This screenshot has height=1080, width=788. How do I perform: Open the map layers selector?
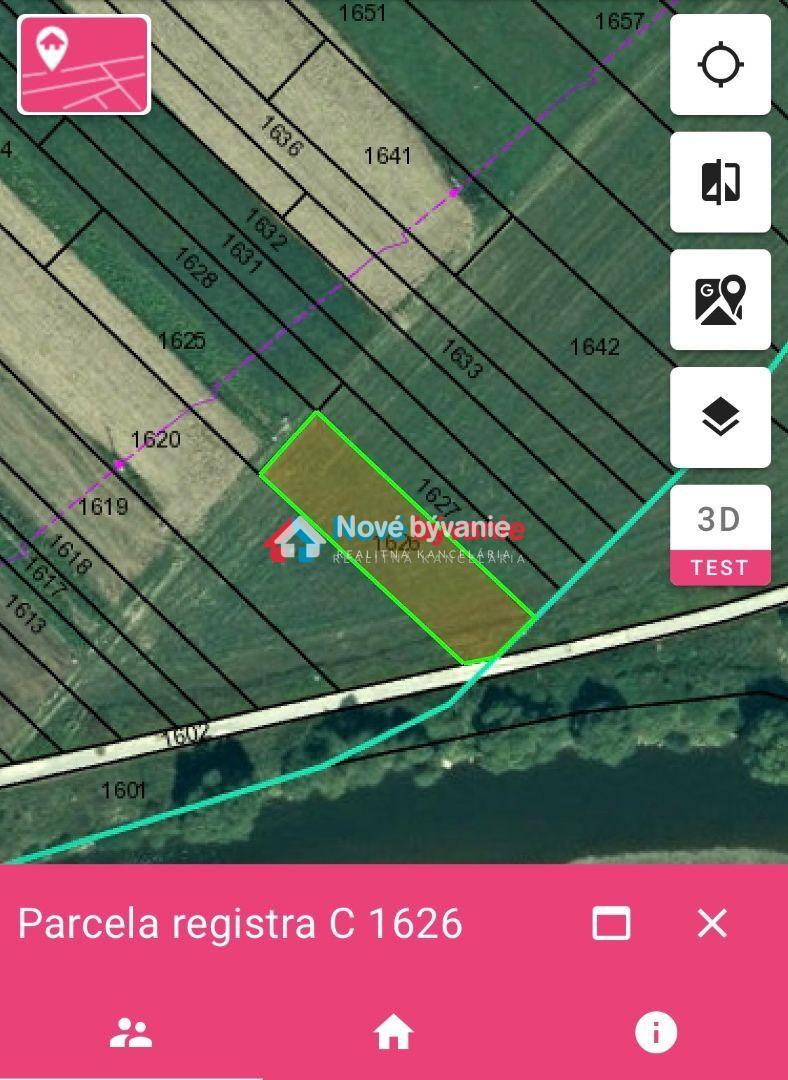tap(720, 417)
